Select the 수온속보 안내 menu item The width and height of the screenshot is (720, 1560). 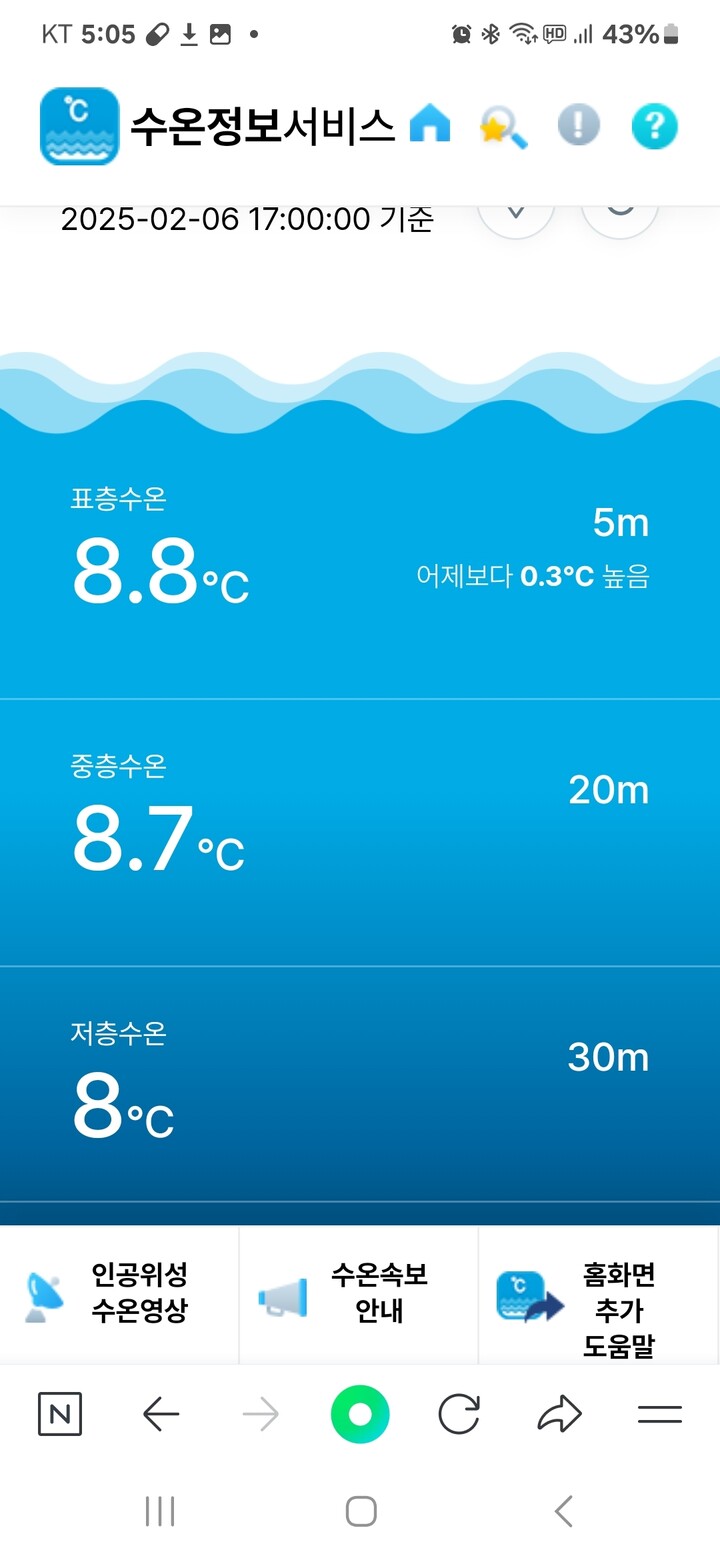(358, 1295)
